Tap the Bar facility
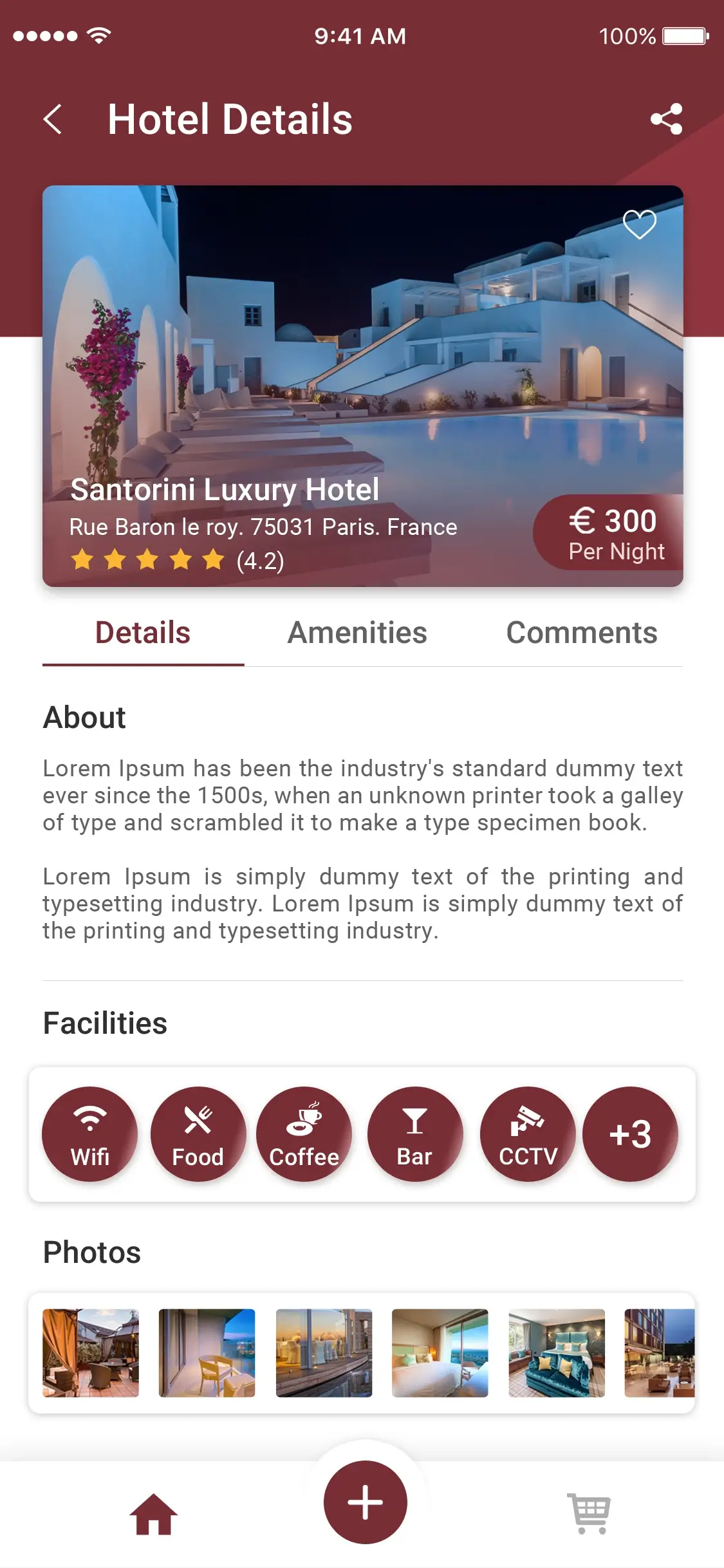Screen dimensions: 724x1568 click(x=415, y=1134)
